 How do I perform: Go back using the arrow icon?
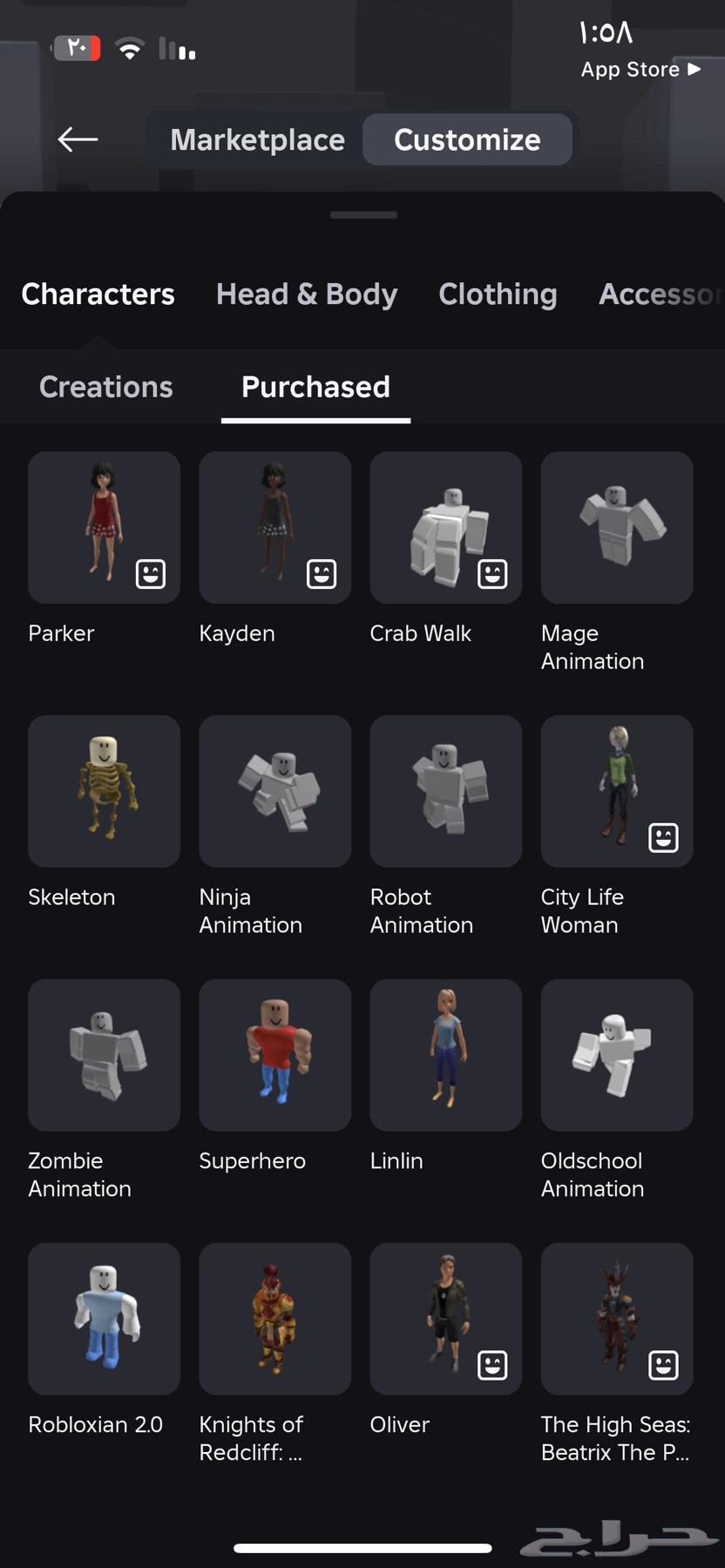(78, 139)
